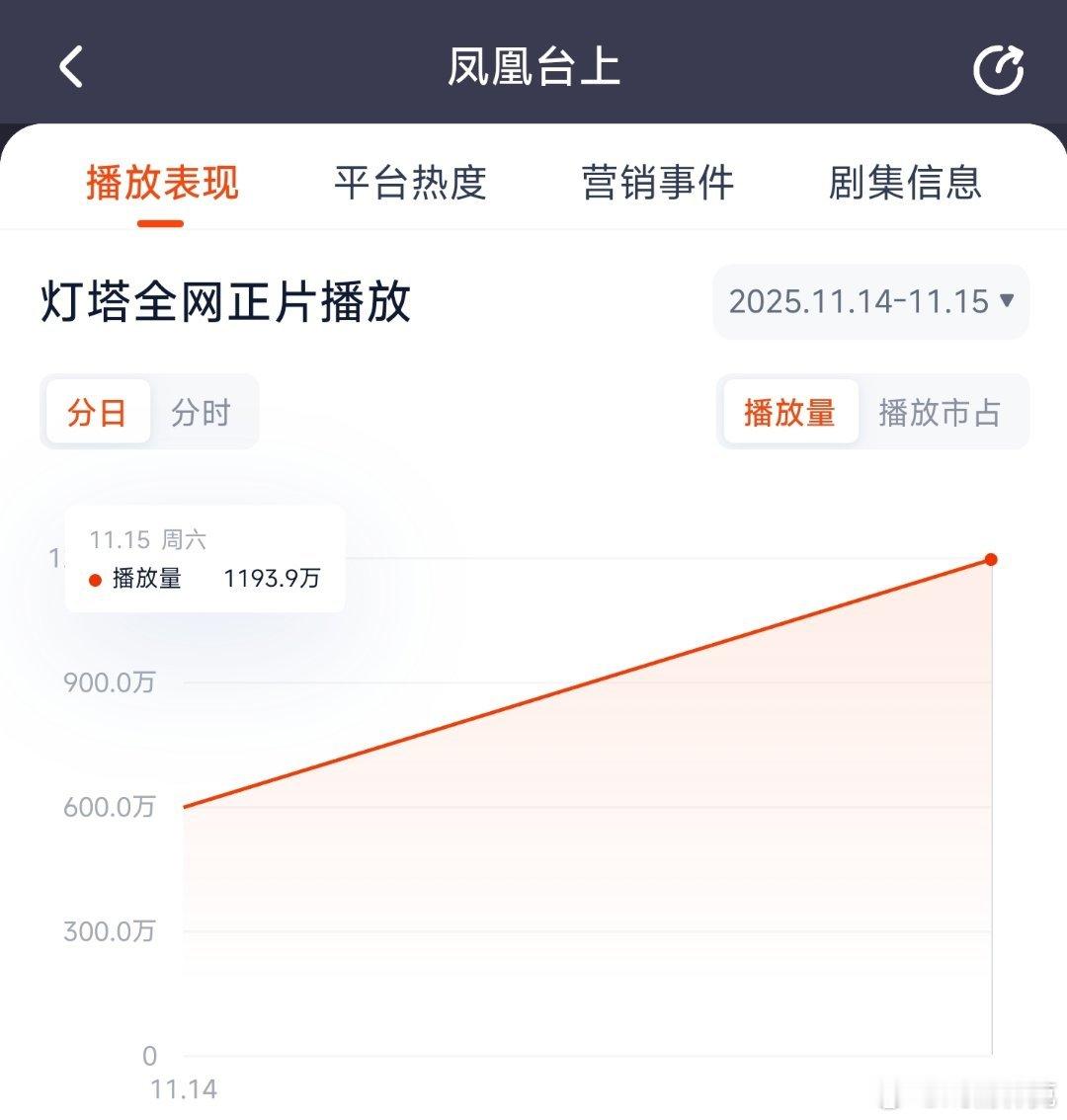
Task: Select the 播放量 button
Action: (790, 412)
